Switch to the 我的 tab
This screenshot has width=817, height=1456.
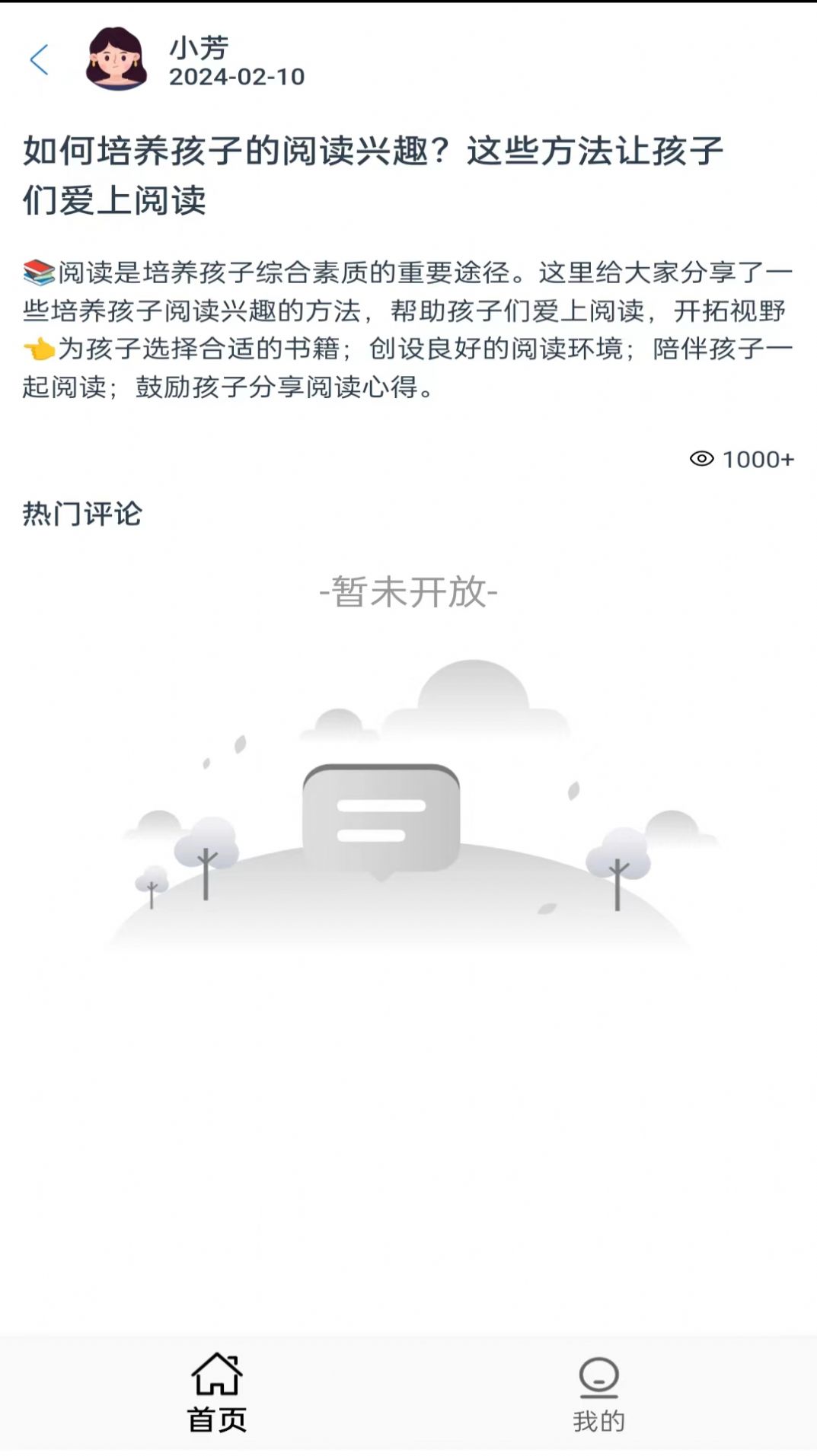tap(598, 1394)
